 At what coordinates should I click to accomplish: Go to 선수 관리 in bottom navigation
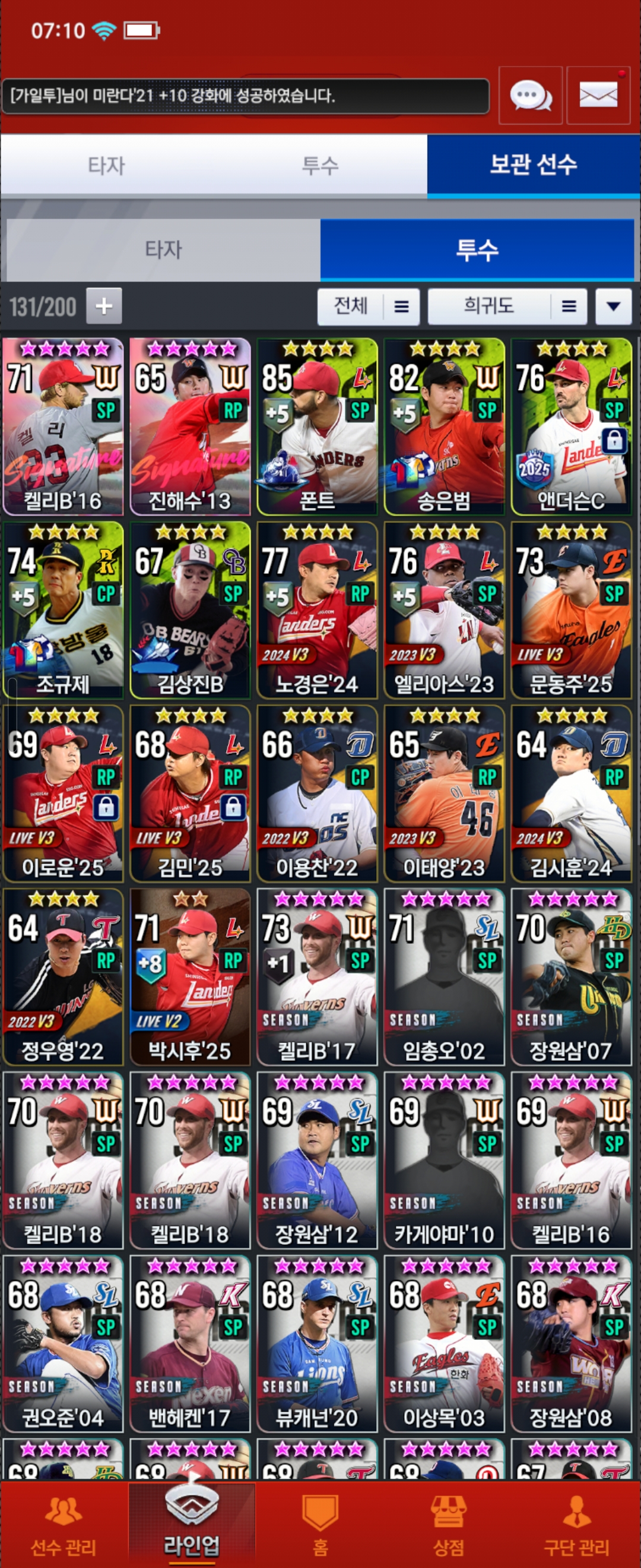(64, 1526)
